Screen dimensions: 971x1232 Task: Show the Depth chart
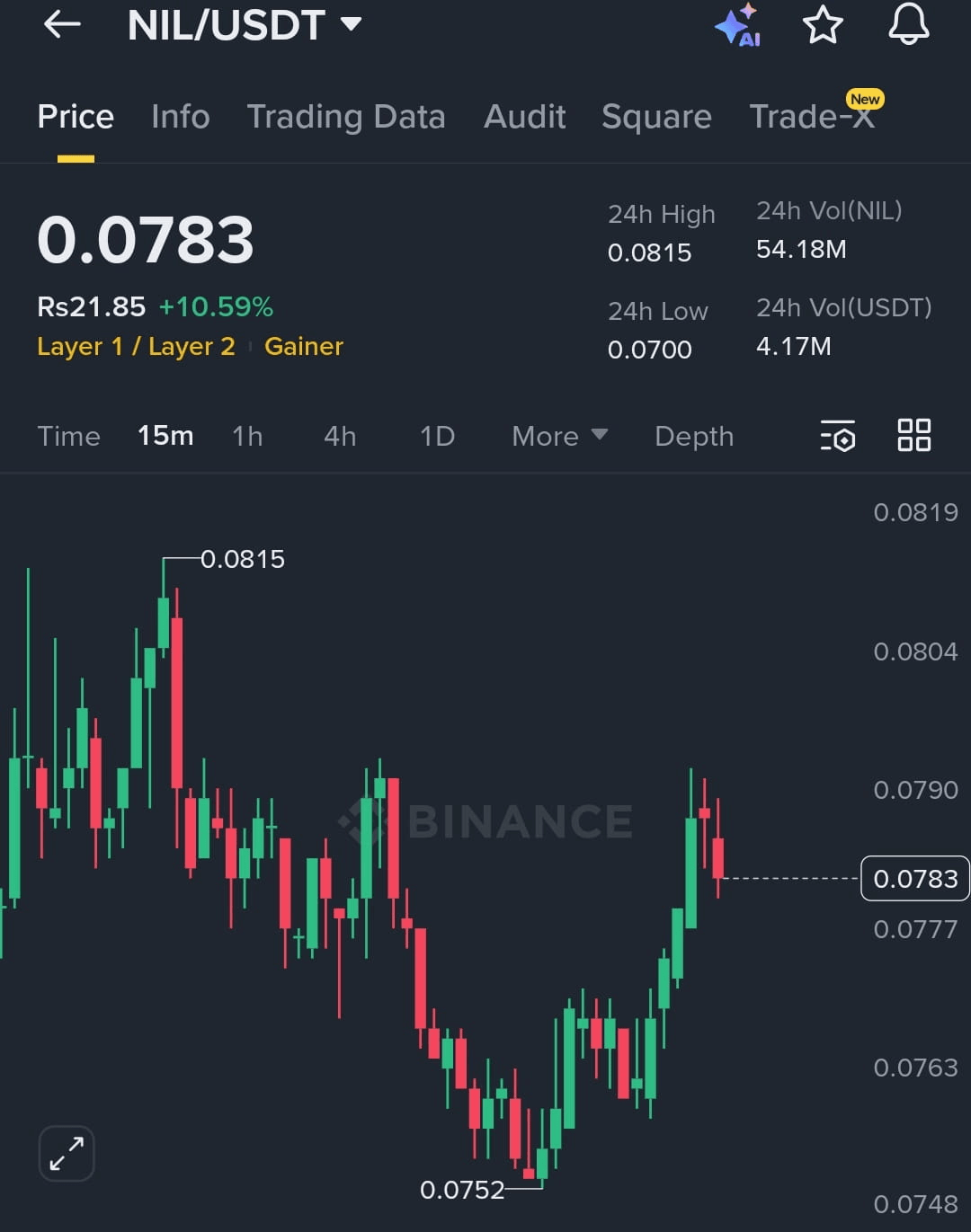click(x=694, y=437)
